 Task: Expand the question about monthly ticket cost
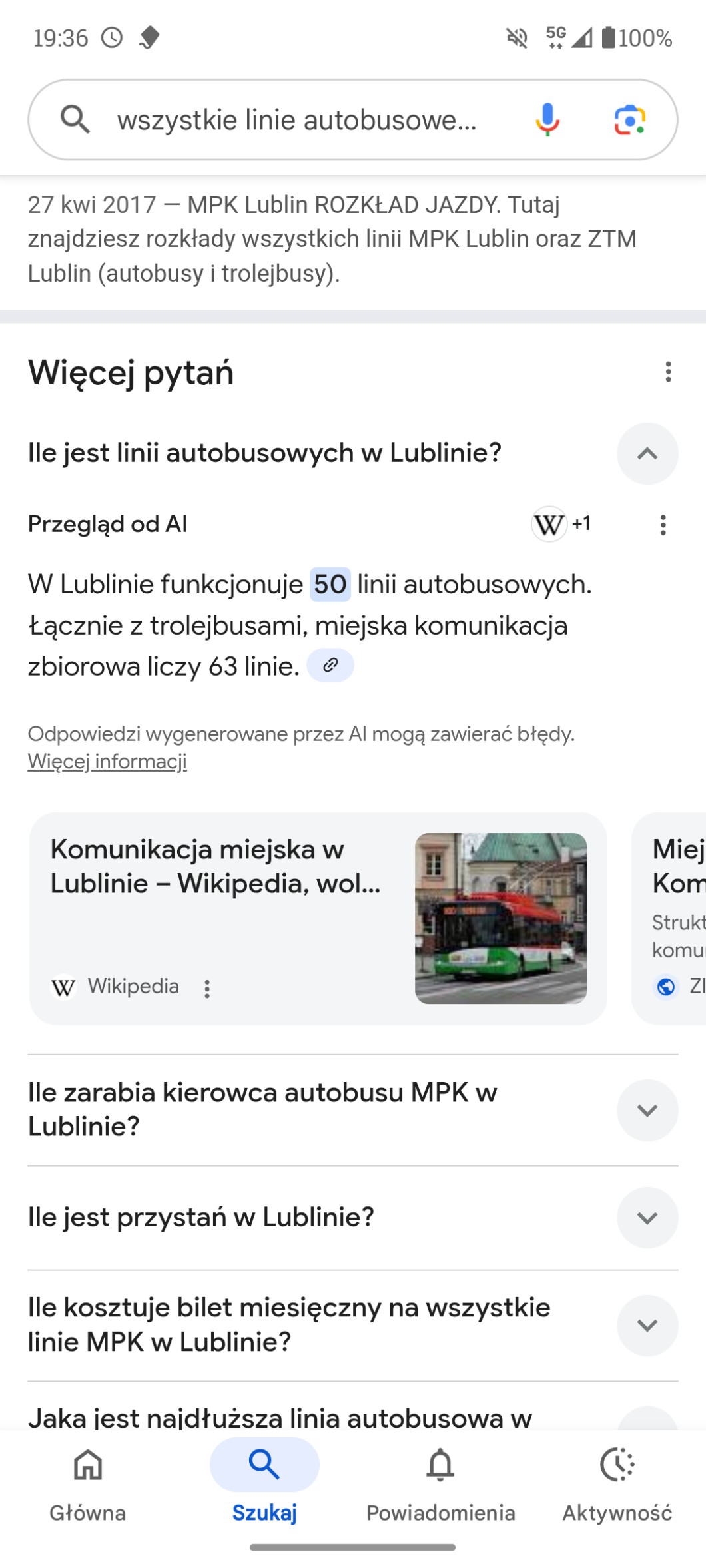647,1325
